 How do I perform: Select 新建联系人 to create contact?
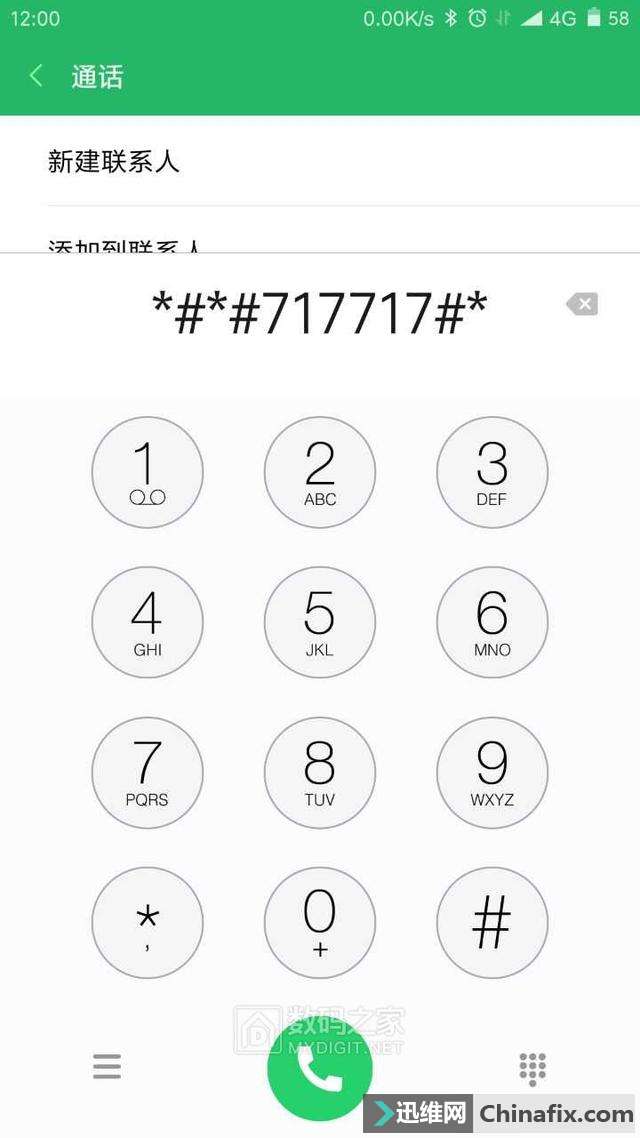tap(114, 161)
